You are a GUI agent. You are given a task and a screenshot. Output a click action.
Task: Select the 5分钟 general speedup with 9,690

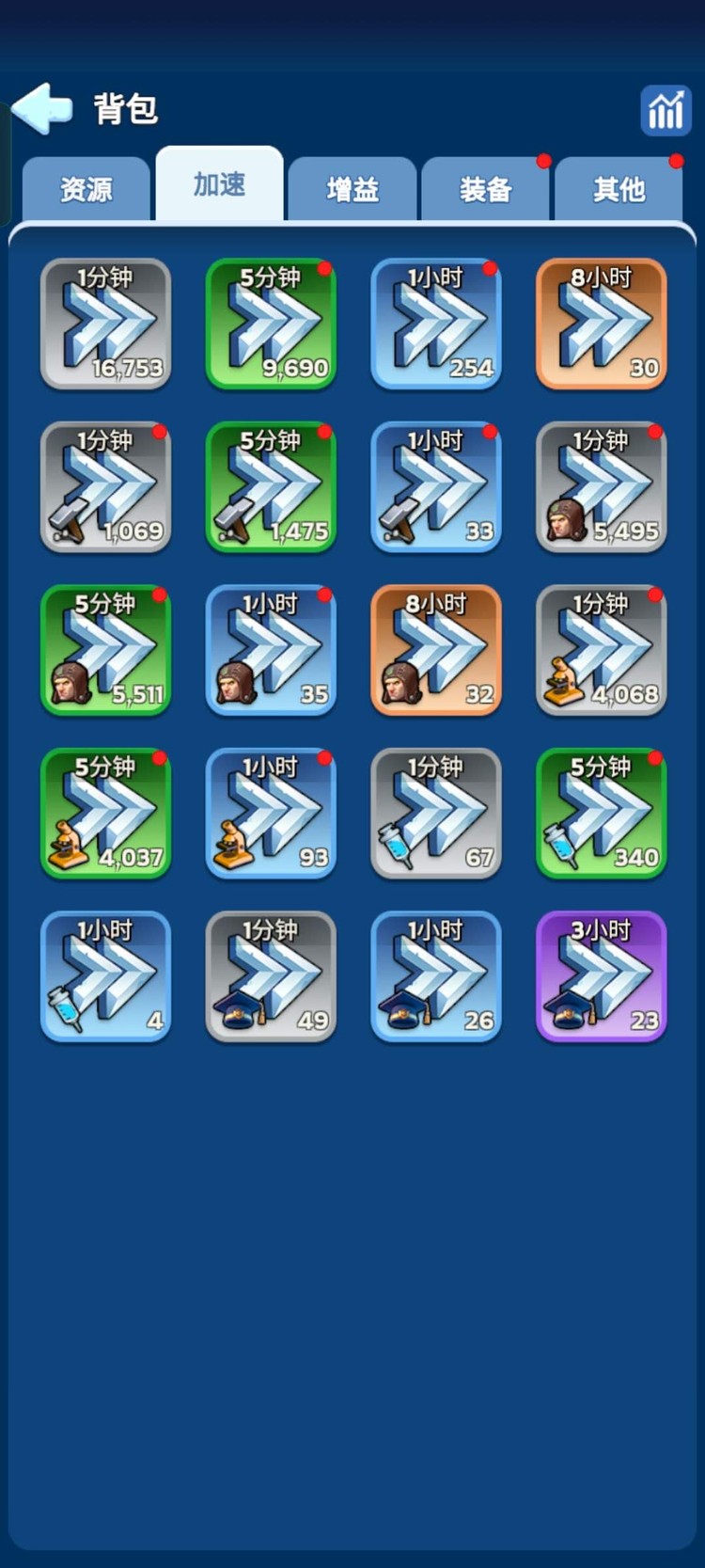[x=271, y=325]
